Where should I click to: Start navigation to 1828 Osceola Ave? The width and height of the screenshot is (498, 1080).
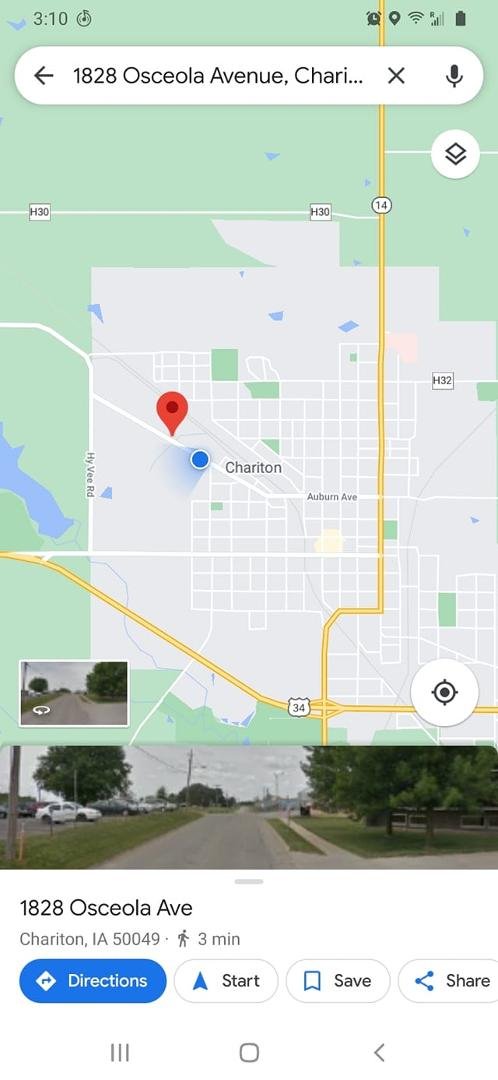(x=226, y=981)
